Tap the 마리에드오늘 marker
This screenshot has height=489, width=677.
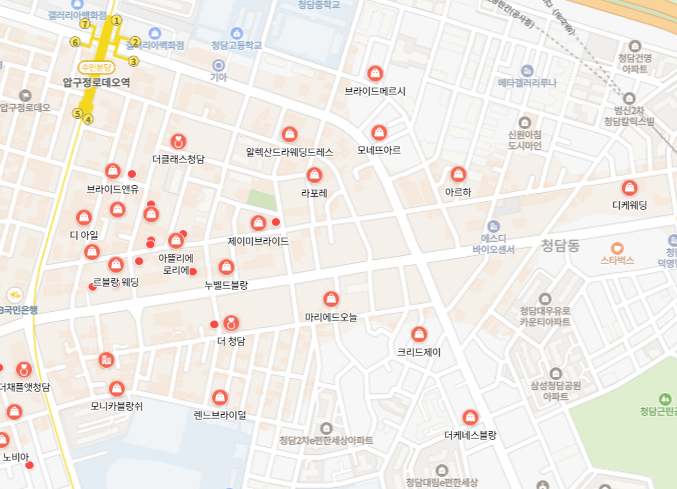pyautogui.click(x=331, y=298)
